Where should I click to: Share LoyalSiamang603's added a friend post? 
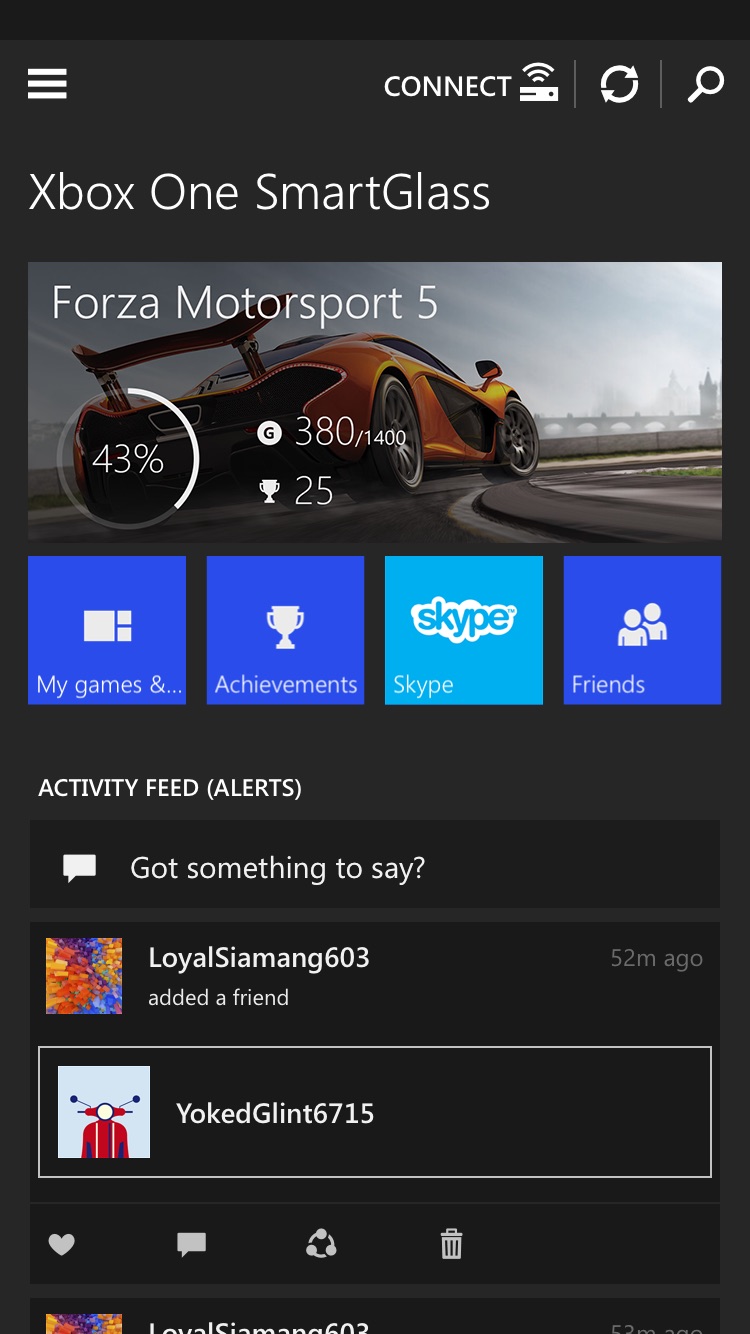(x=321, y=1244)
